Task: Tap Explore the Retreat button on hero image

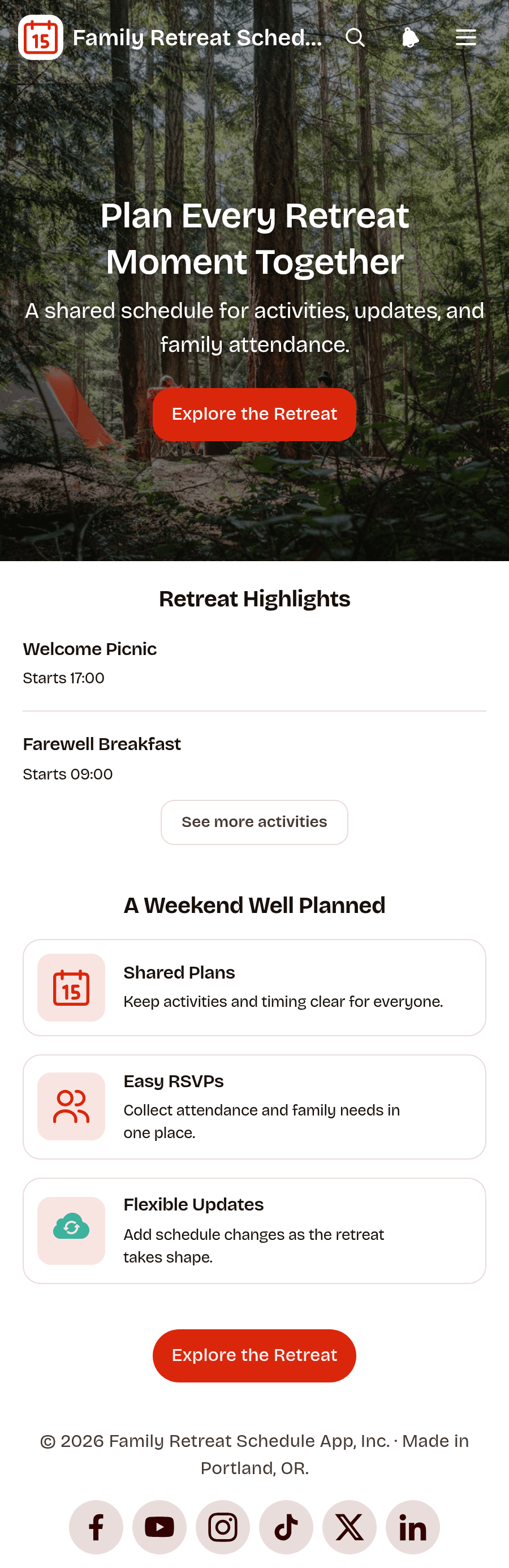Action: point(255,415)
